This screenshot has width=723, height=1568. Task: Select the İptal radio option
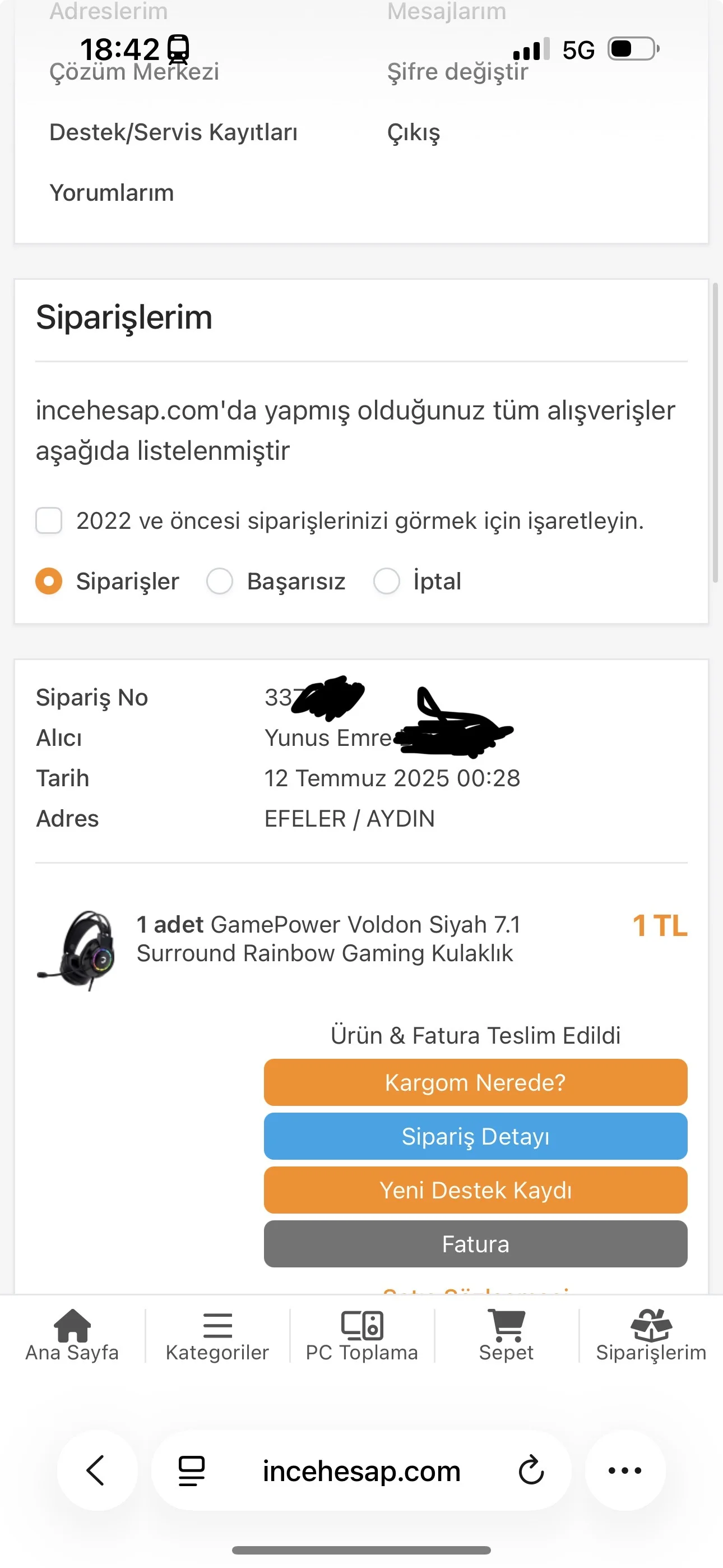coord(387,580)
